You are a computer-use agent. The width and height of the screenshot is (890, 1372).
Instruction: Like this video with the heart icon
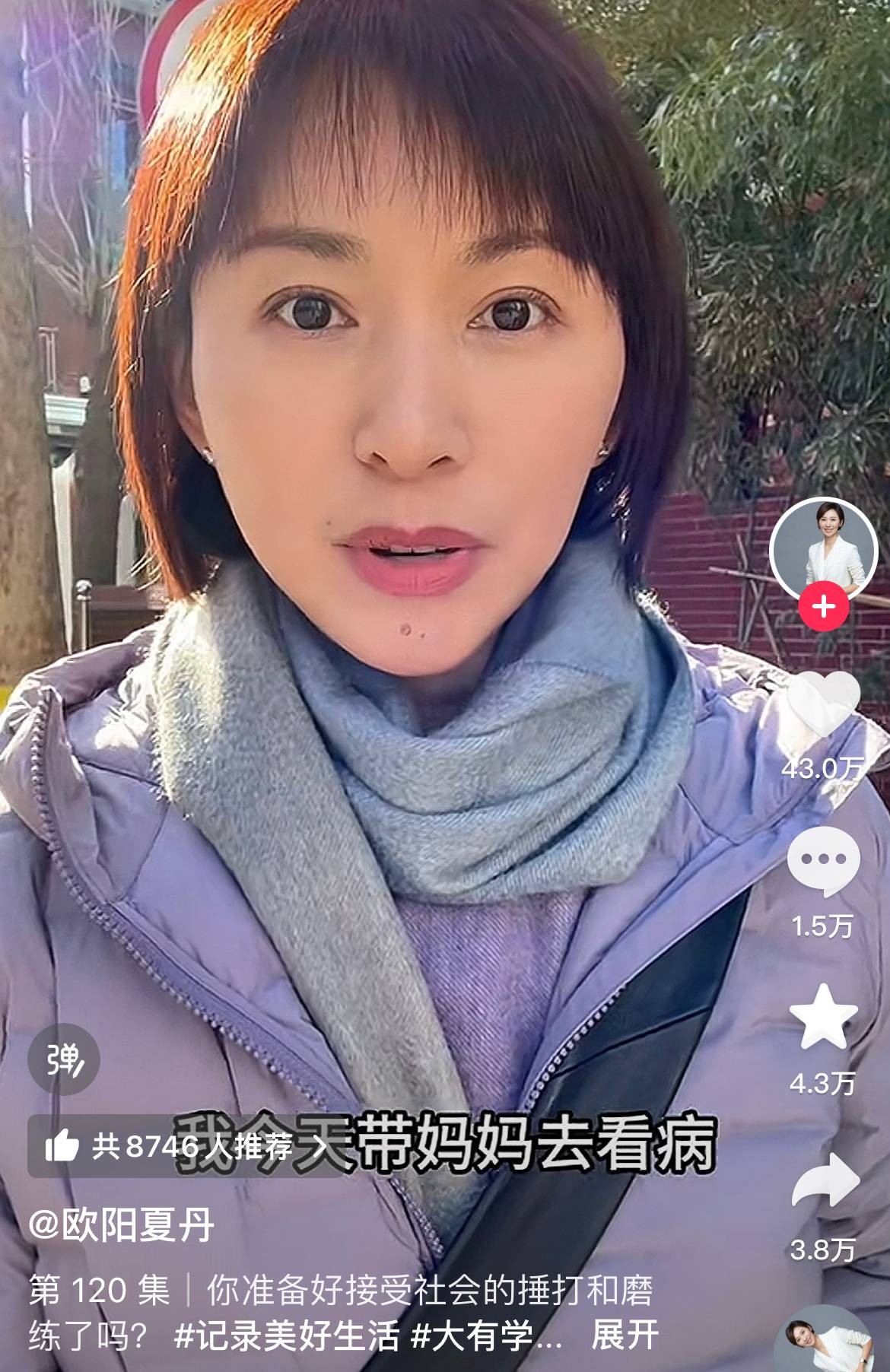click(x=823, y=704)
